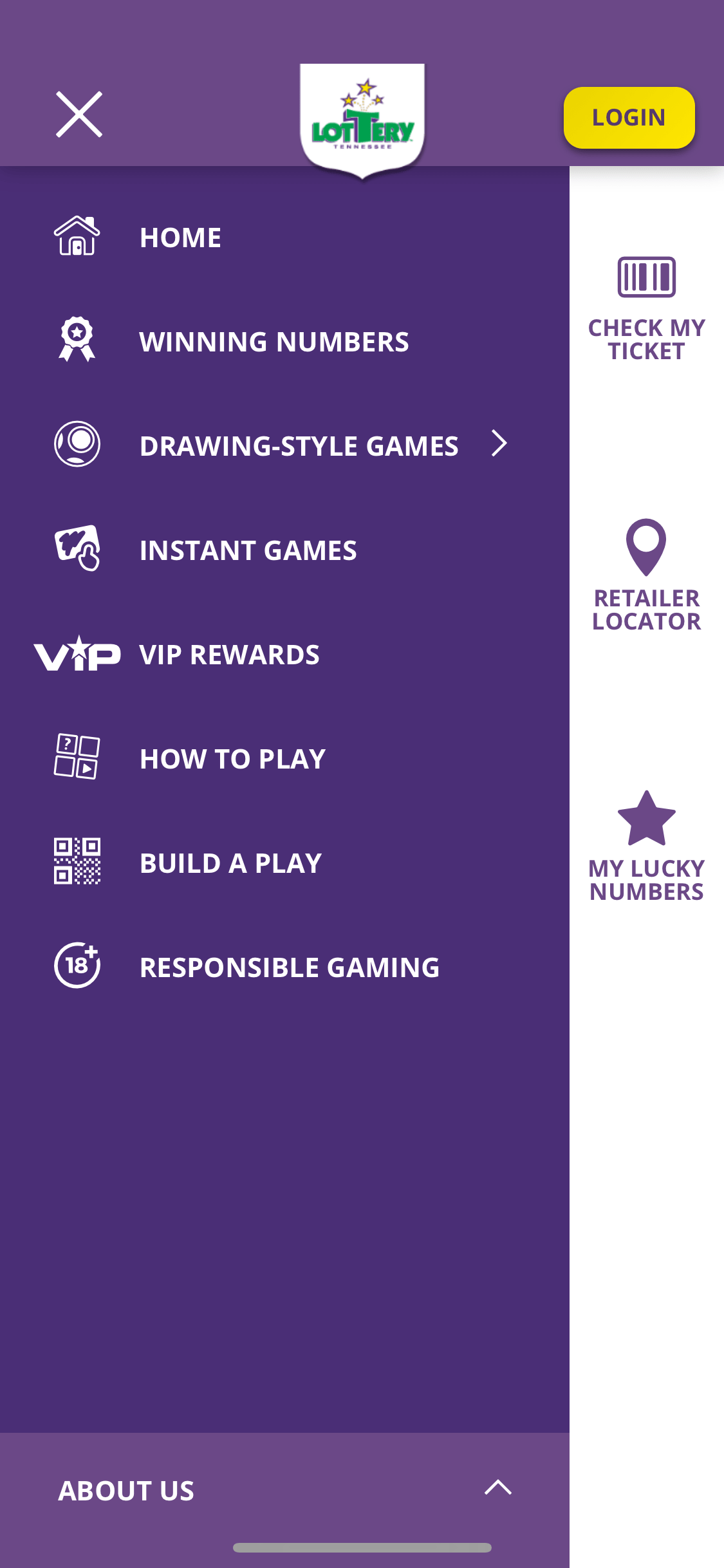Expand DRAWING-STYLE GAMES submenu
The width and height of the screenshot is (724, 1568).
pyautogui.click(x=284, y=445)
